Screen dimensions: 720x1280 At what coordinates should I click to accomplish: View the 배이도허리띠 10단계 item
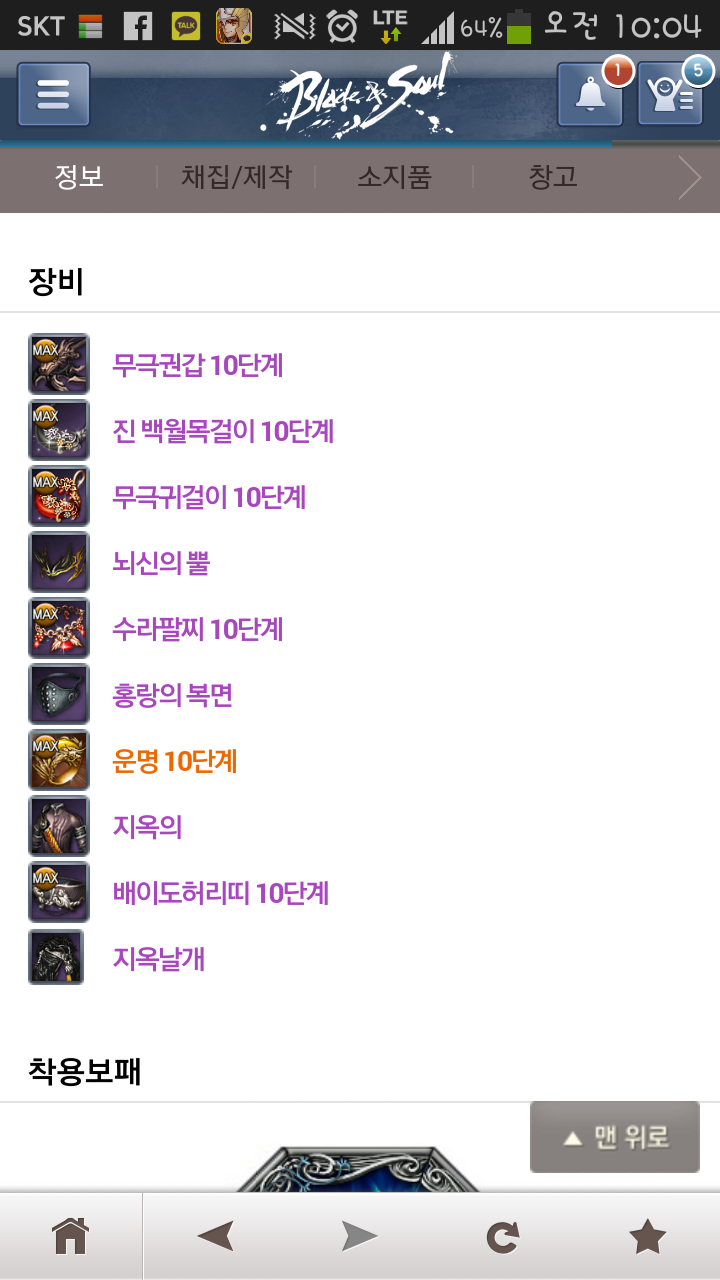220,893
